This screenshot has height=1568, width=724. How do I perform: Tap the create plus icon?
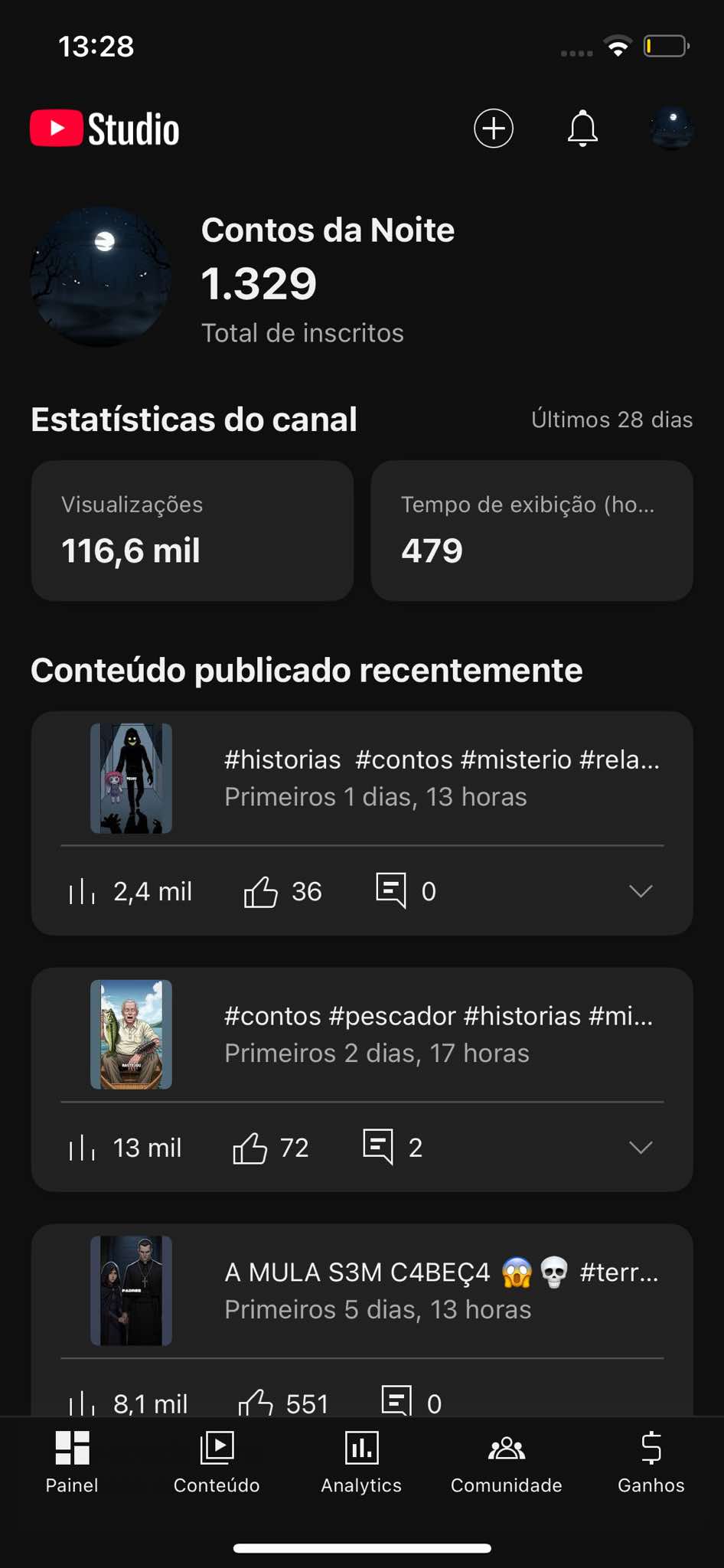pos(494,129)
